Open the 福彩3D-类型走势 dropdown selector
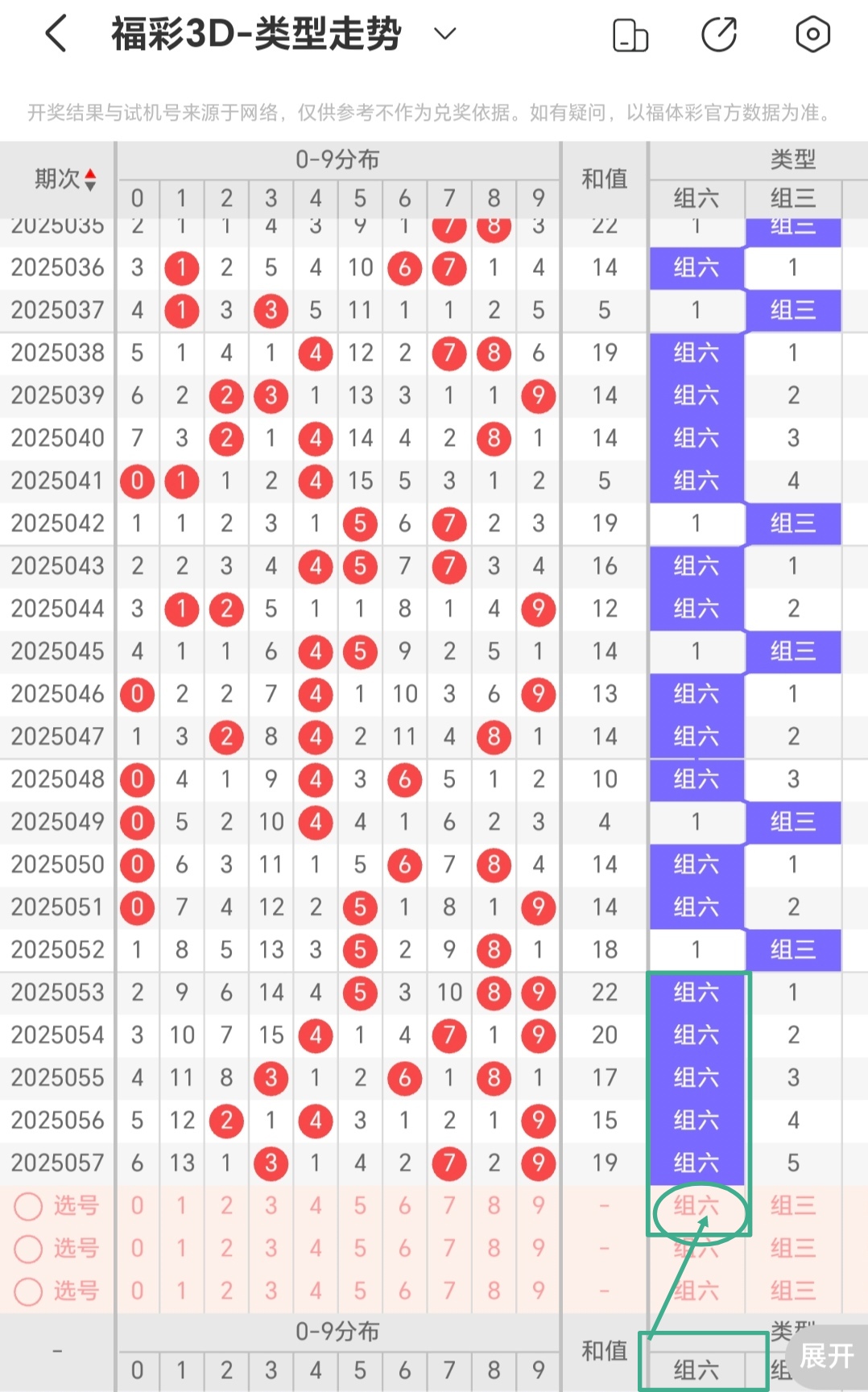Viewport: 868px width, 1392px height. pos(442,34)
